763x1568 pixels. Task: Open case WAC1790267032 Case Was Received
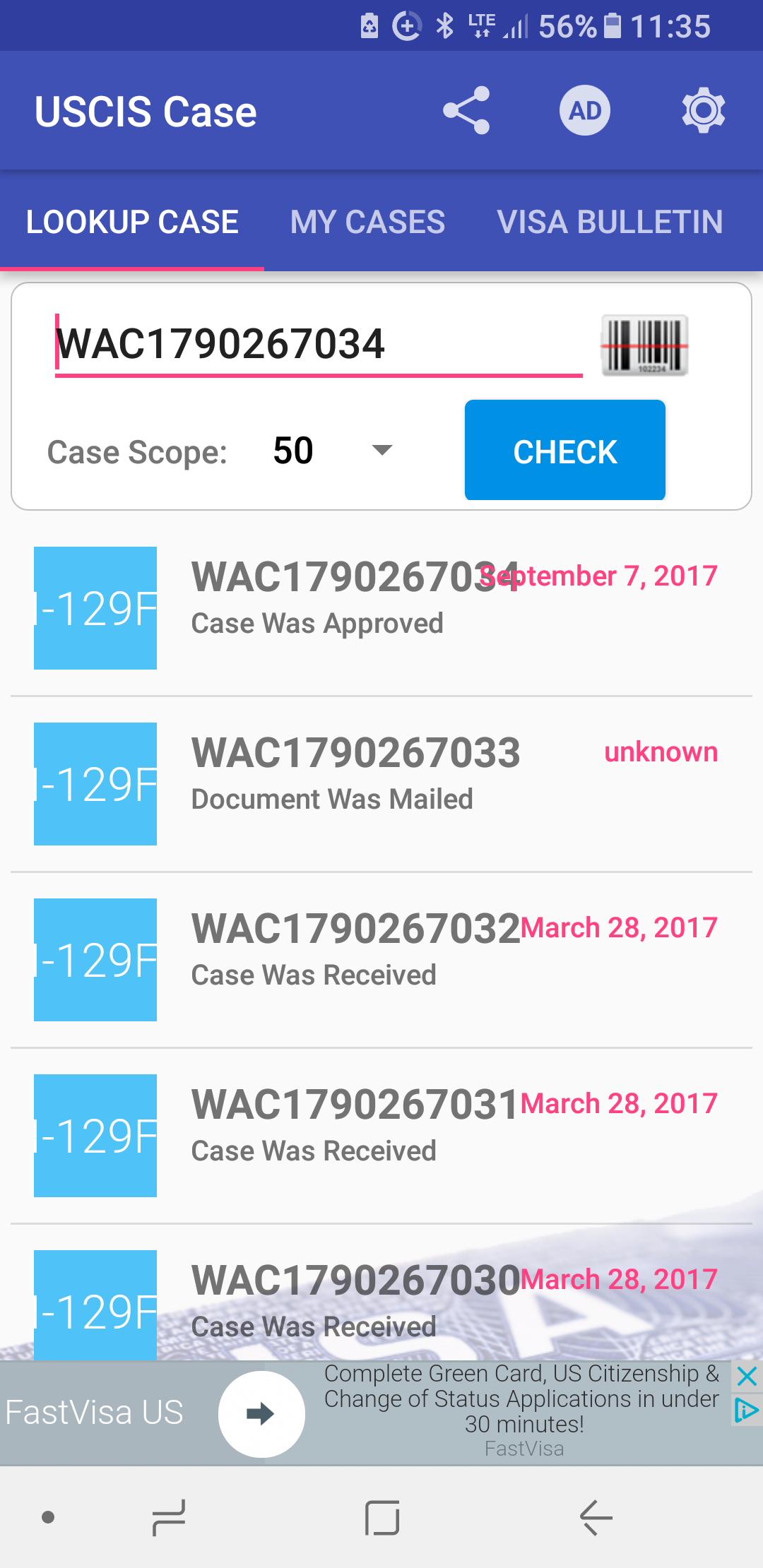coord(381,960)
